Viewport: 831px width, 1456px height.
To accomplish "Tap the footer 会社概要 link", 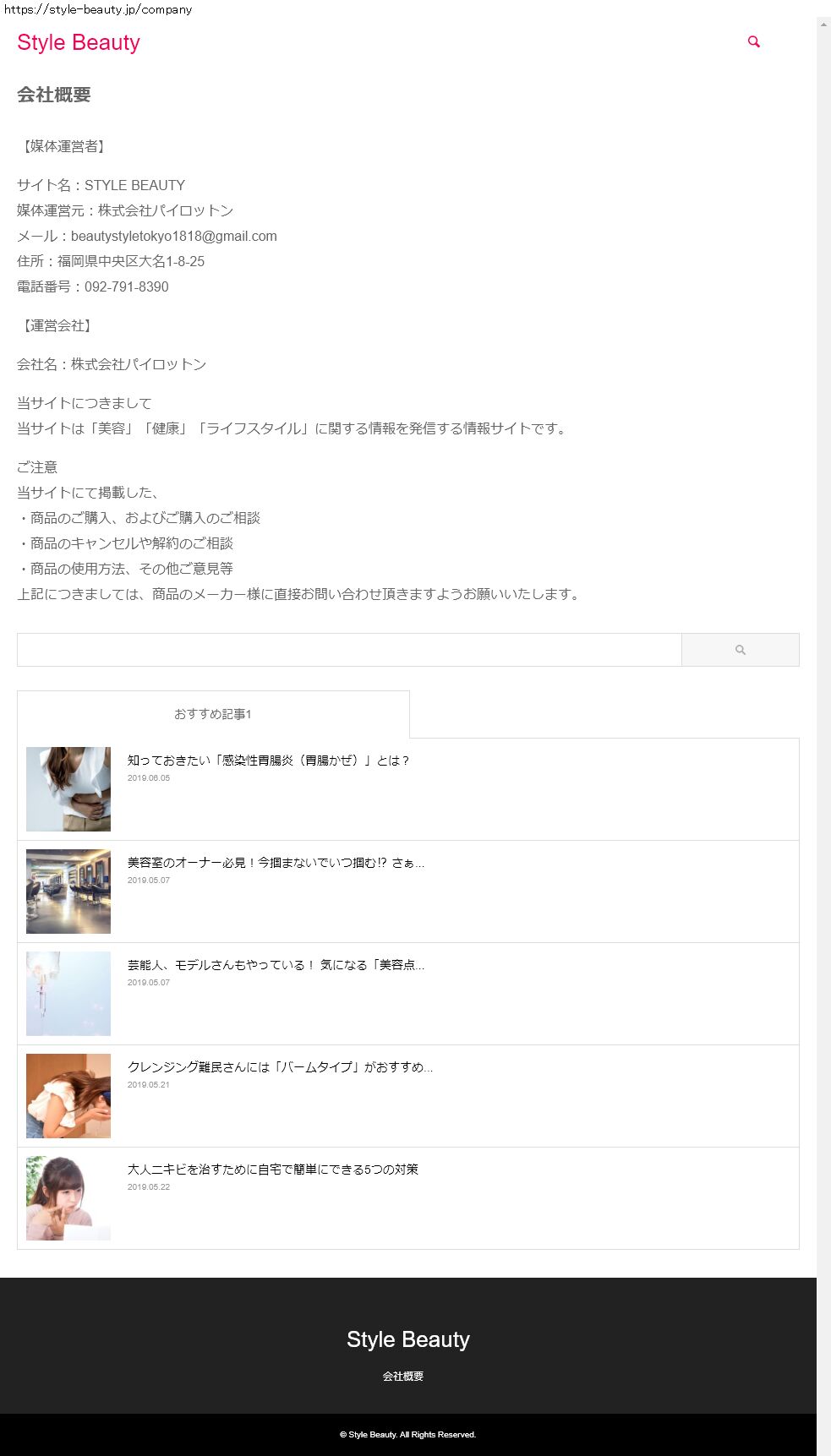I will [402, 1376].
